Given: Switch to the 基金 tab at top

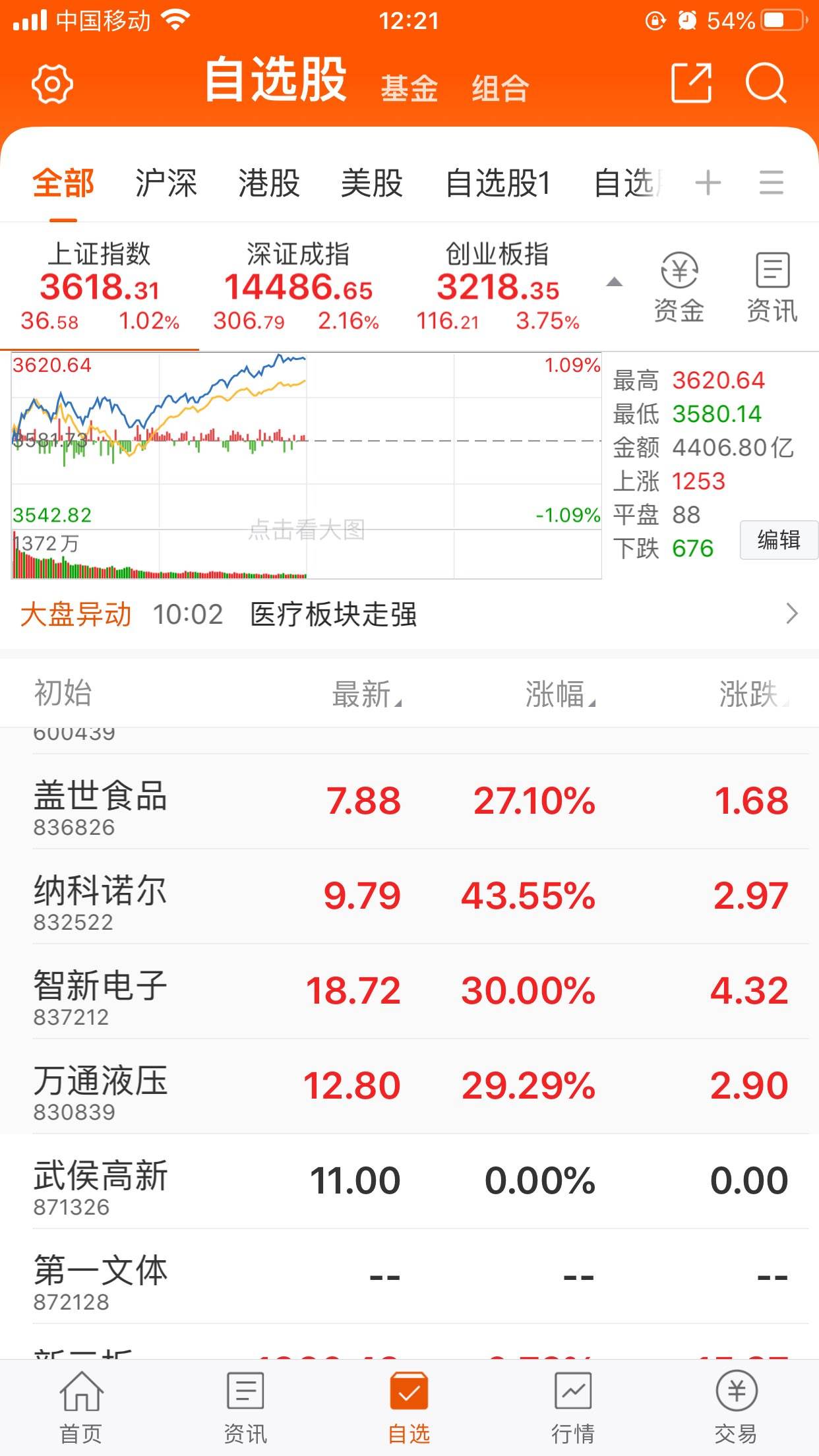Looking at the screenshot, I should pyautogui.click(x=408, y=88).
